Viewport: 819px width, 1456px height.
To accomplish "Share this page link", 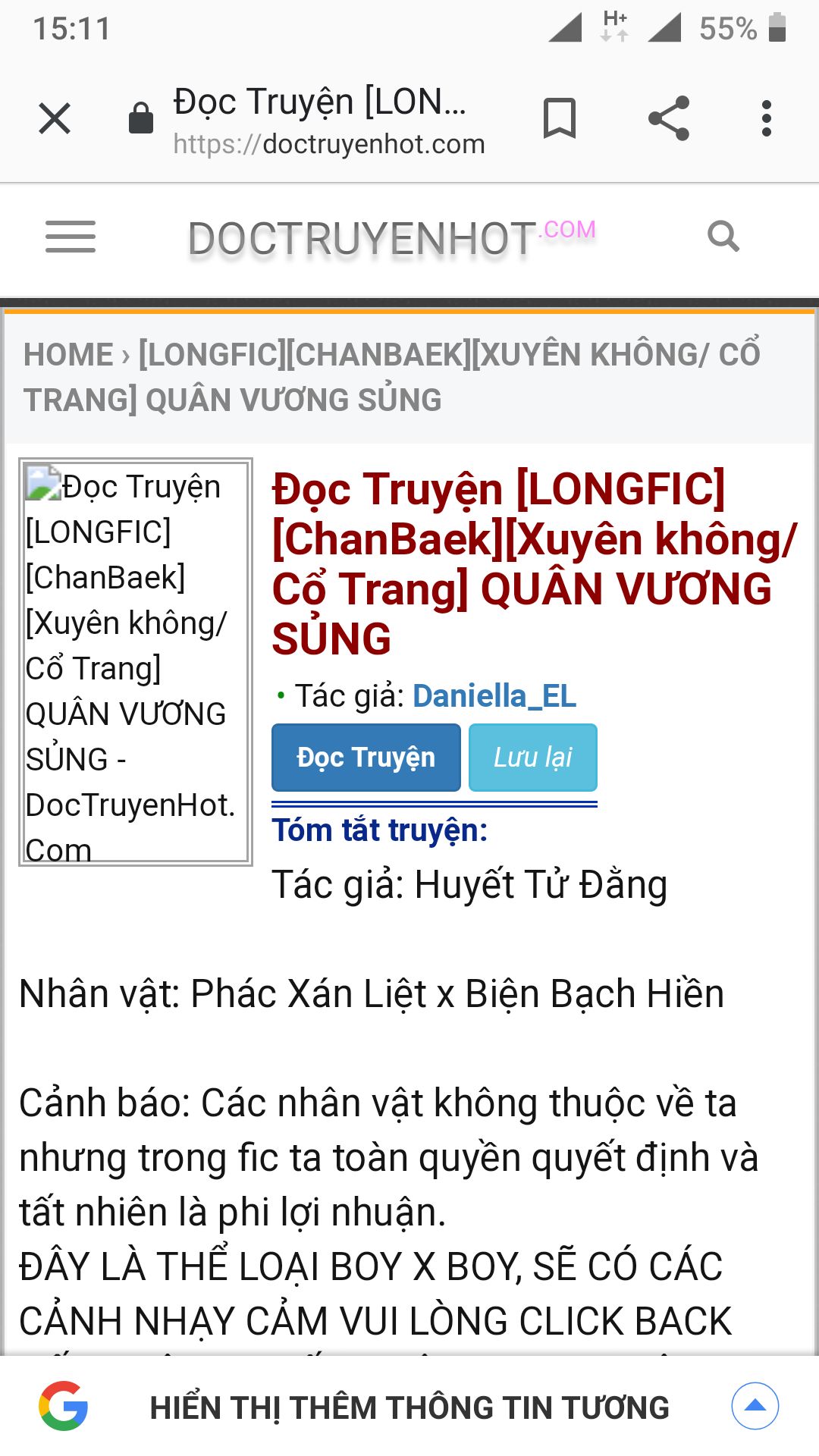I will [x=669, y=118].
